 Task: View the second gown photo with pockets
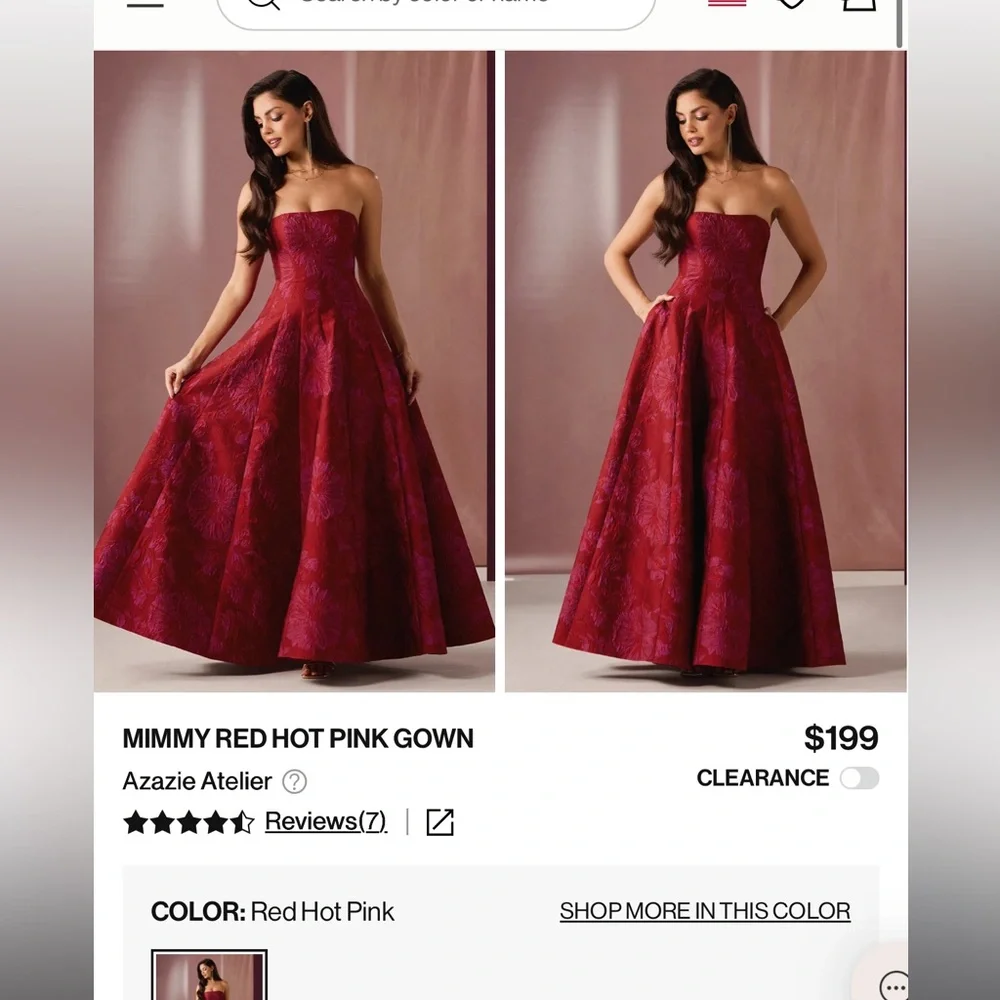click(x=705, y=371)
